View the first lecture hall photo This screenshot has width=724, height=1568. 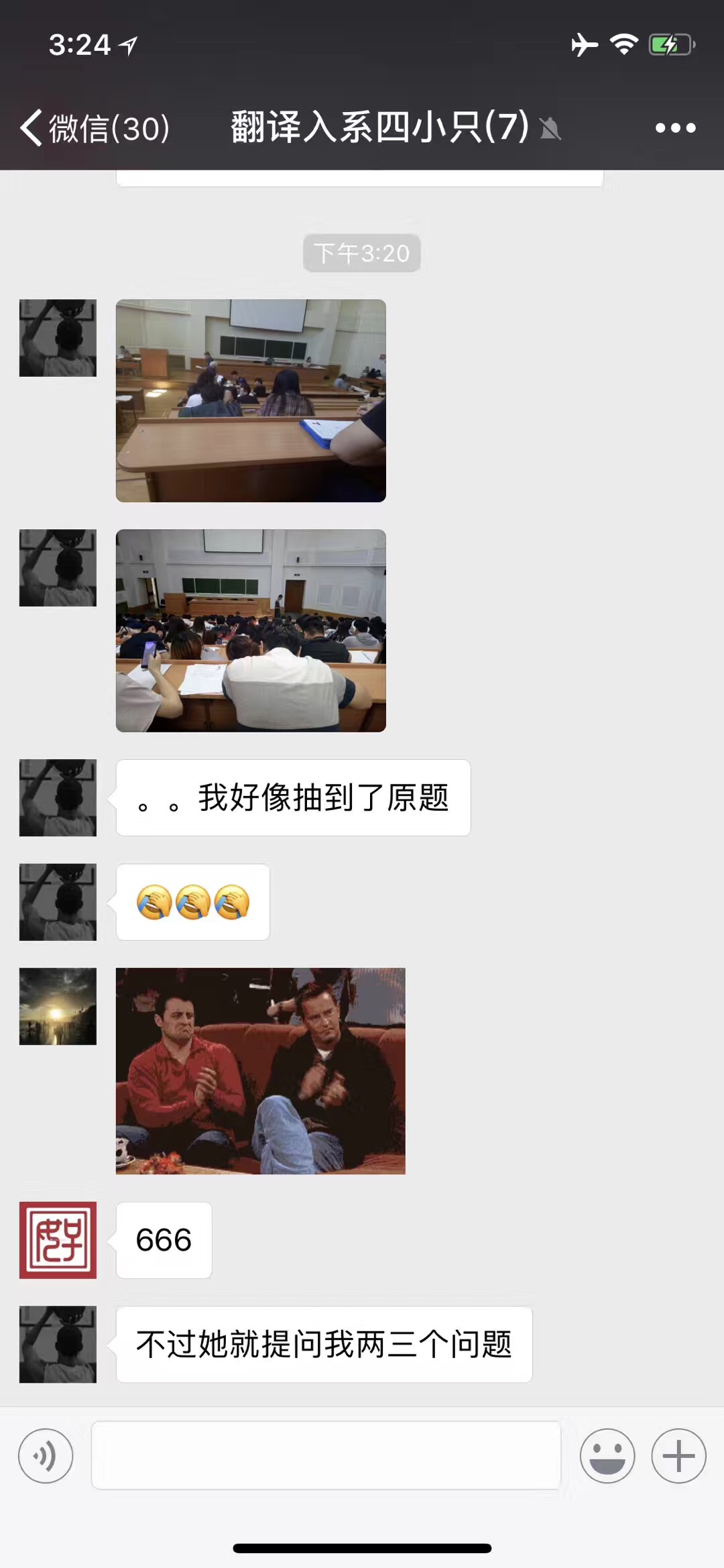[251, 400]
